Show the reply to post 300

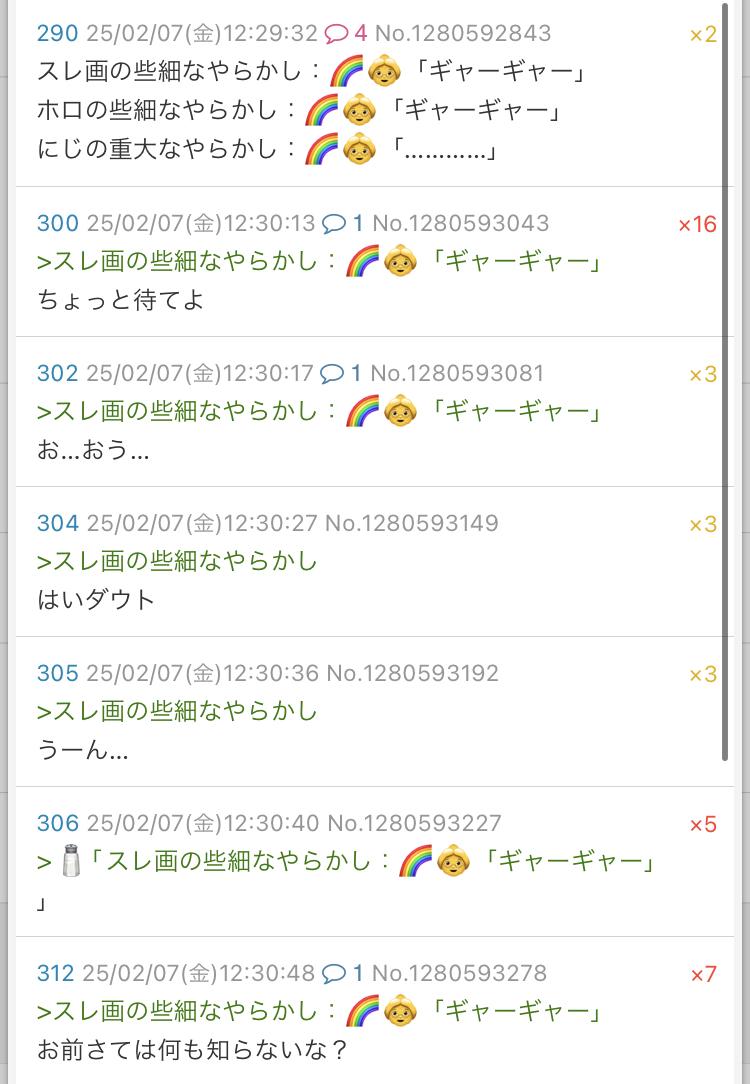(x=343, y=223)
